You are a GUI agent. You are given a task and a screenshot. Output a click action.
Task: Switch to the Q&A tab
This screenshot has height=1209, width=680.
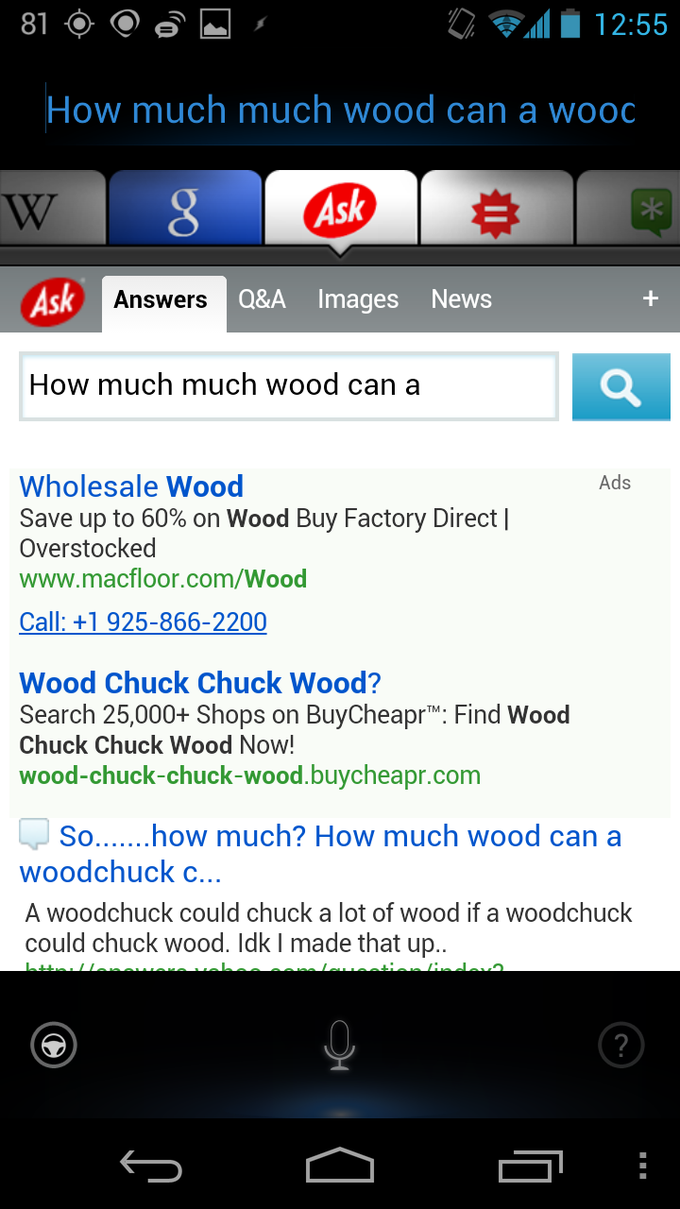pos(262,299)
